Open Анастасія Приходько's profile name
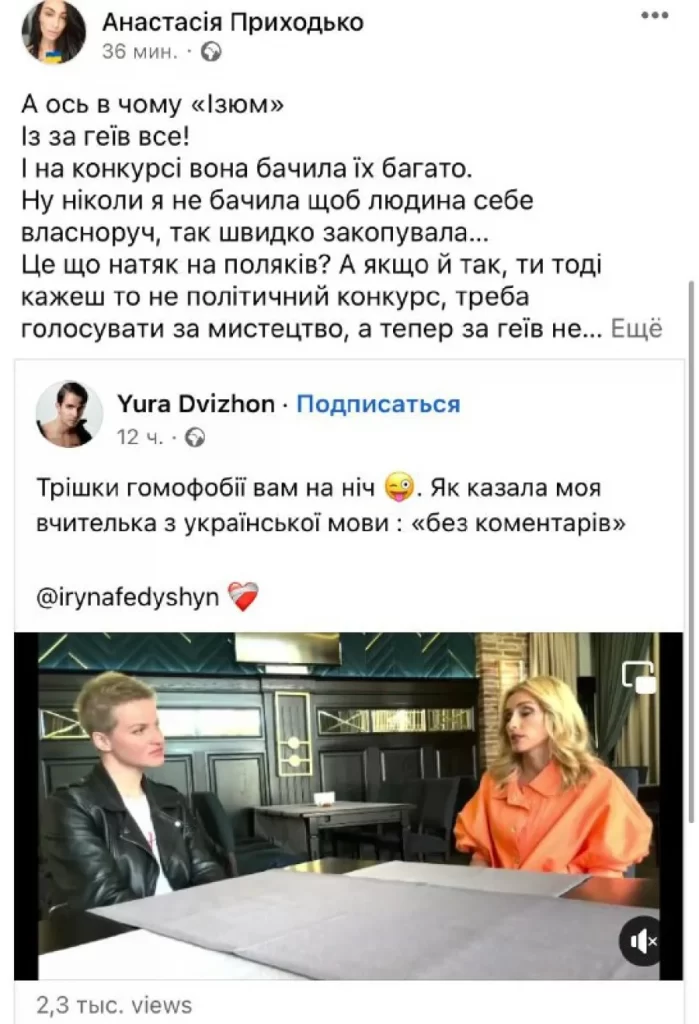This screenshot has height=1024, width=699. coord(233,21)
